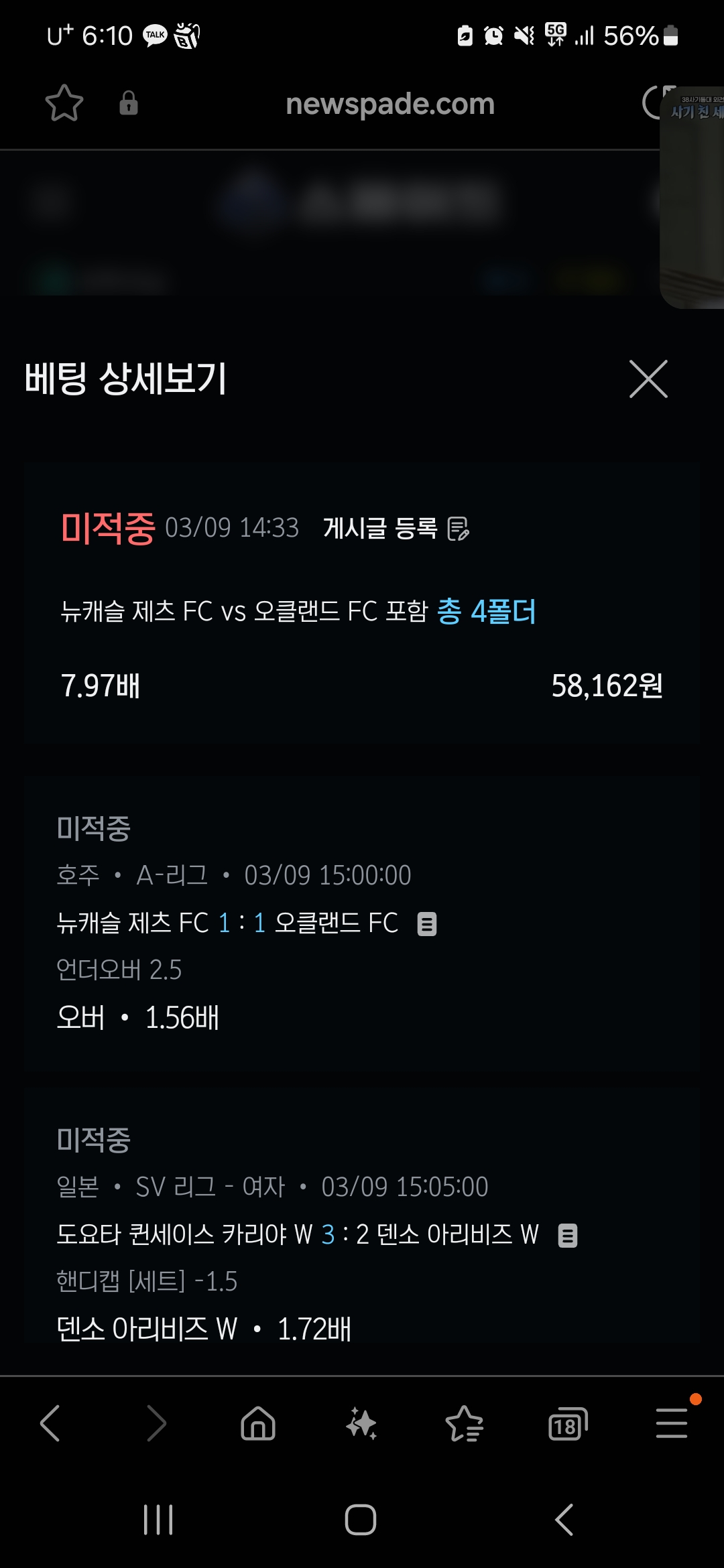
Task: Open the browser hamburger menu
Action: [671, 1423]
